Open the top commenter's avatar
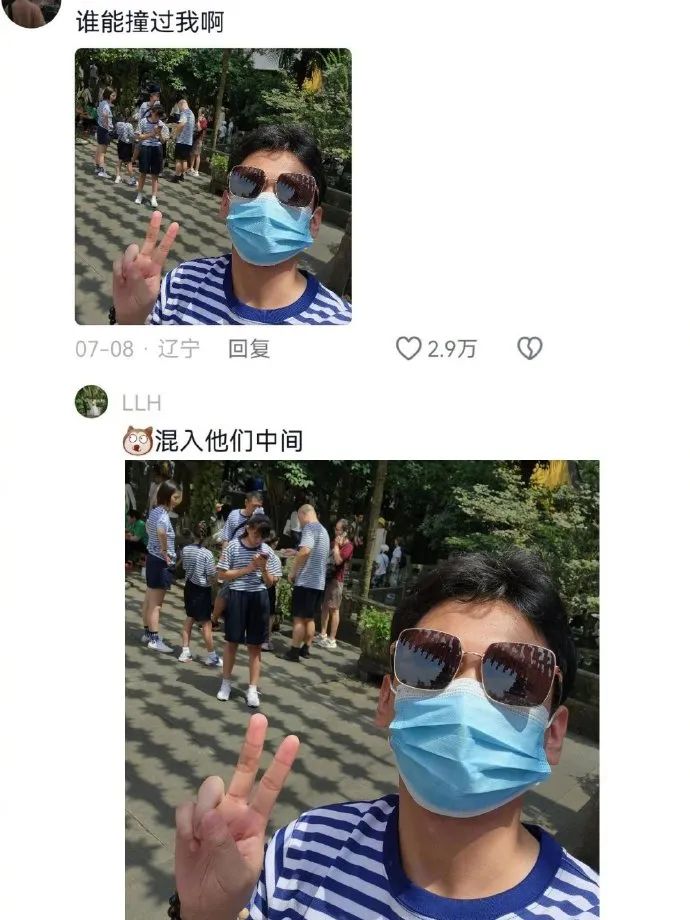 32,10
